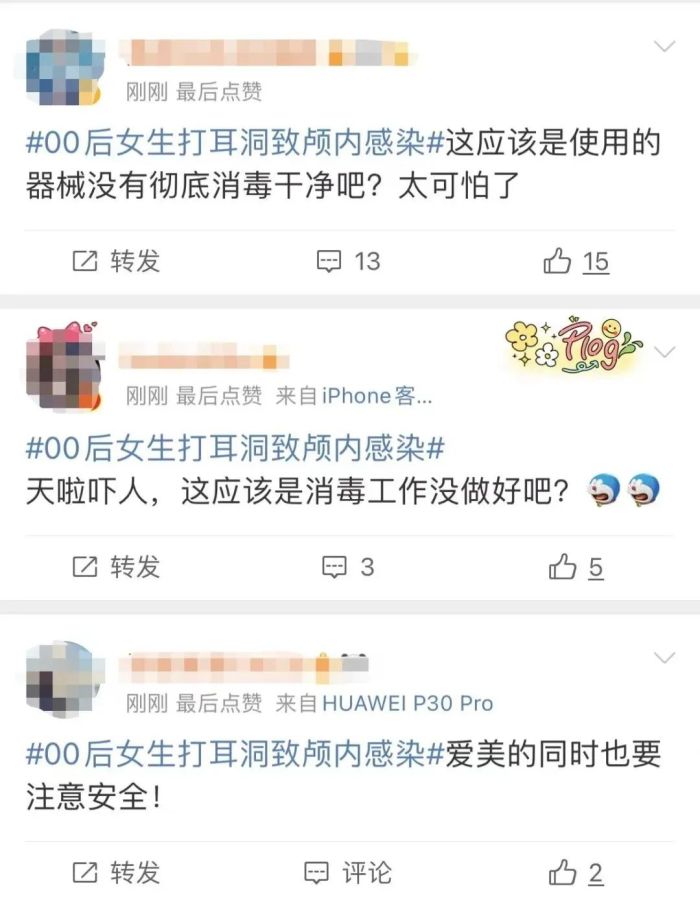The height and width of the screenshot is (897, 700).
Task: Like the post with 15 likes
Action: click(x=575, y=262)
